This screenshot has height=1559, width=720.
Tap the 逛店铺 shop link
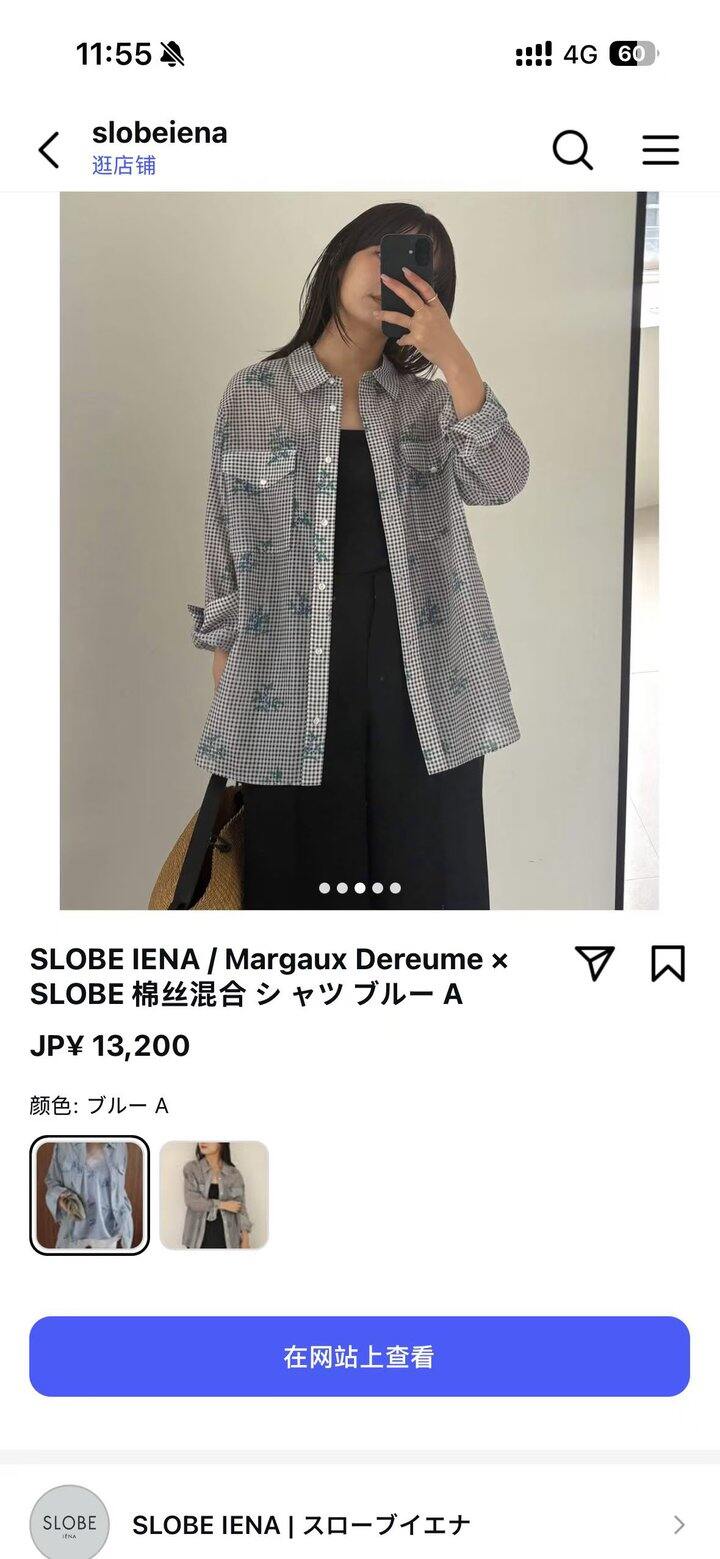click(124, 166)
